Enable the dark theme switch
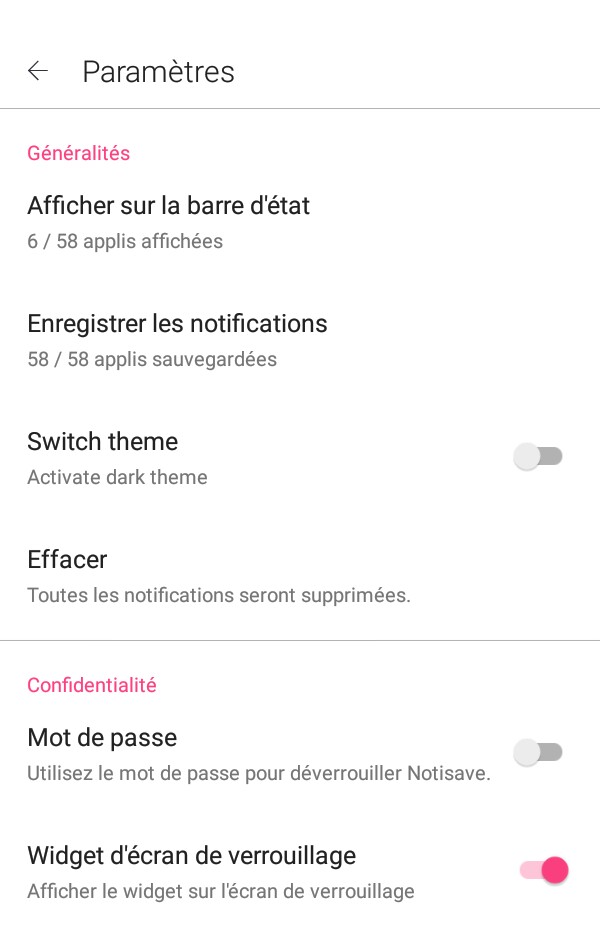The width and height of the screenshot is (600, 934). 538,457
